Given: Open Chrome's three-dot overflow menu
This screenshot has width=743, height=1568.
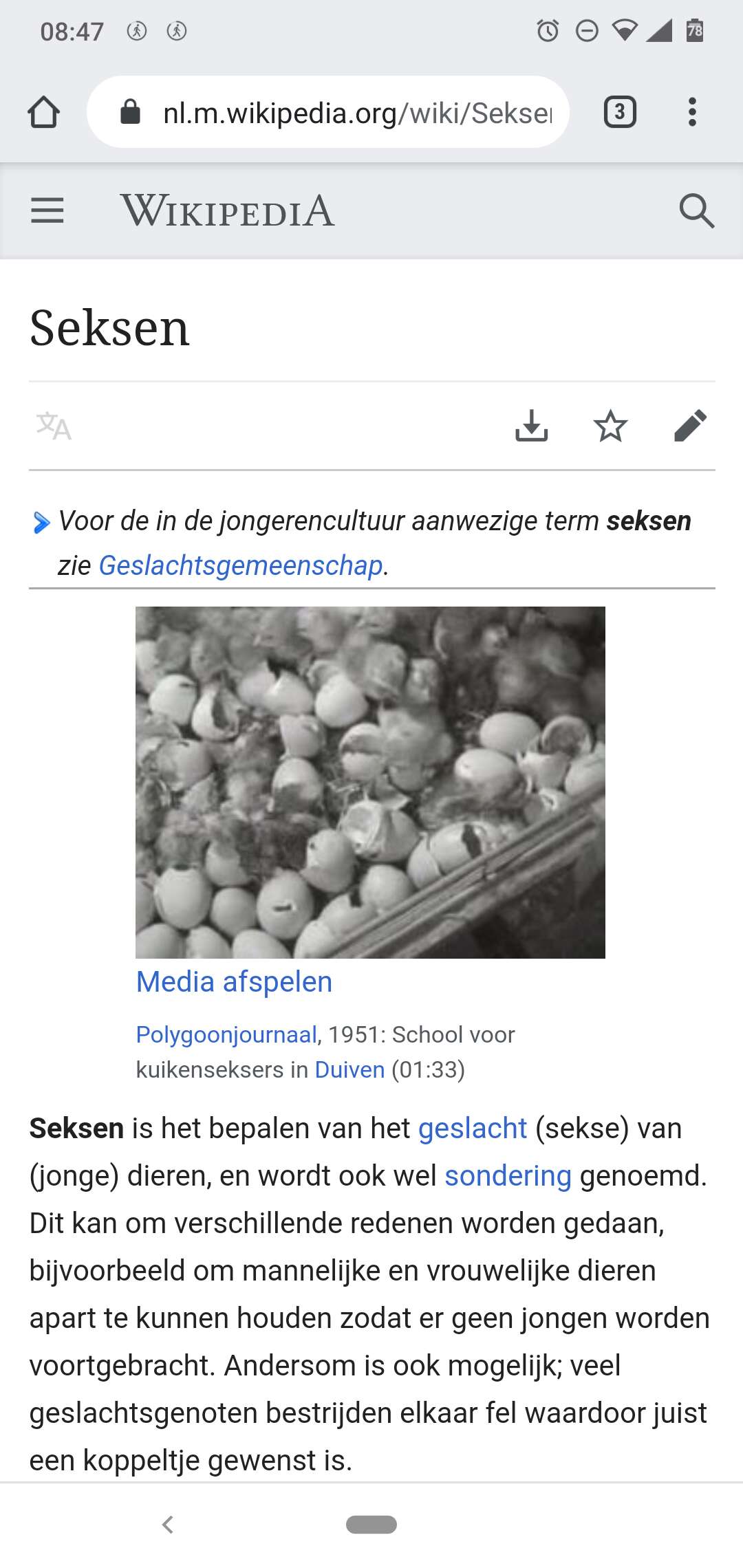Looking at the screenshot, I should (x=692, y=112).
